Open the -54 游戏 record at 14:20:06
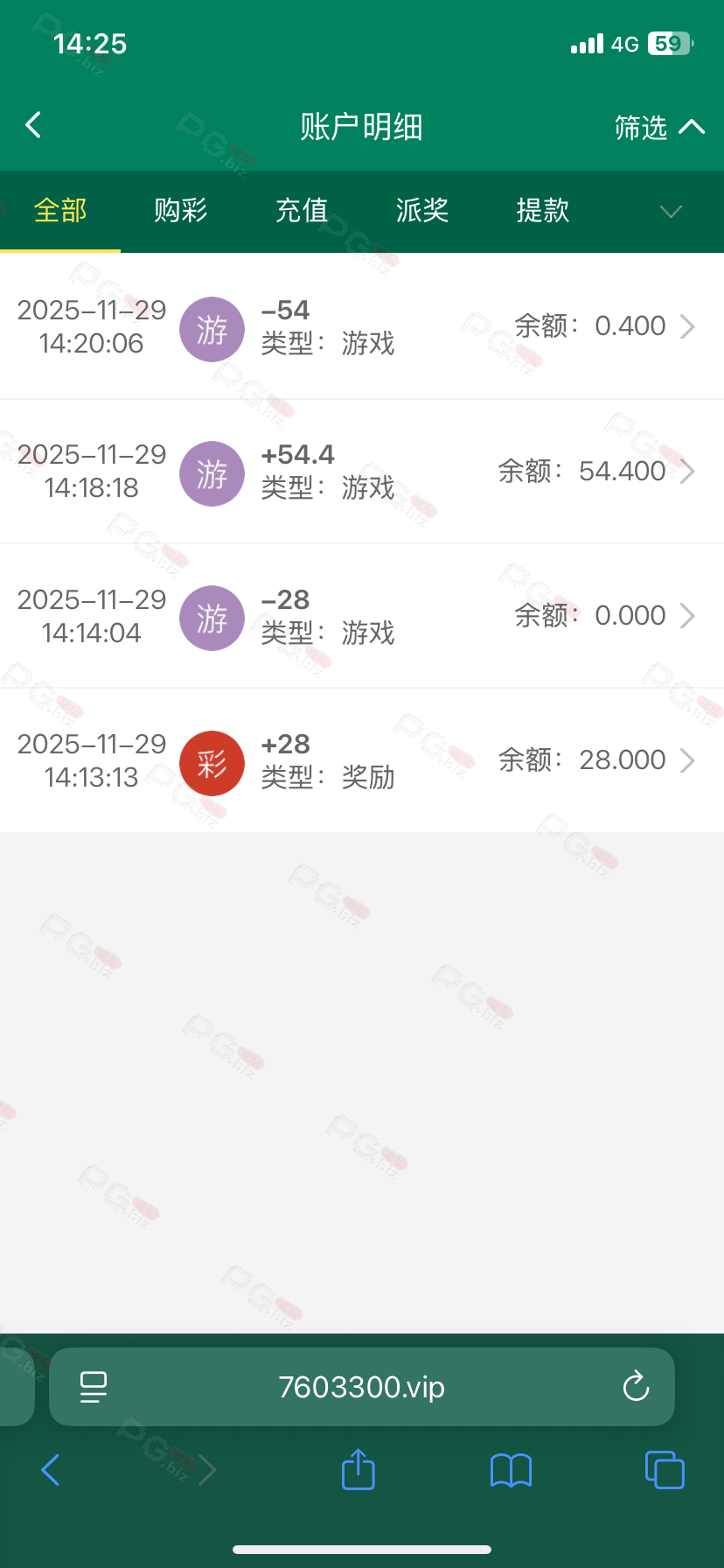This screenshot has width=724, height=1568. [362, 326]
